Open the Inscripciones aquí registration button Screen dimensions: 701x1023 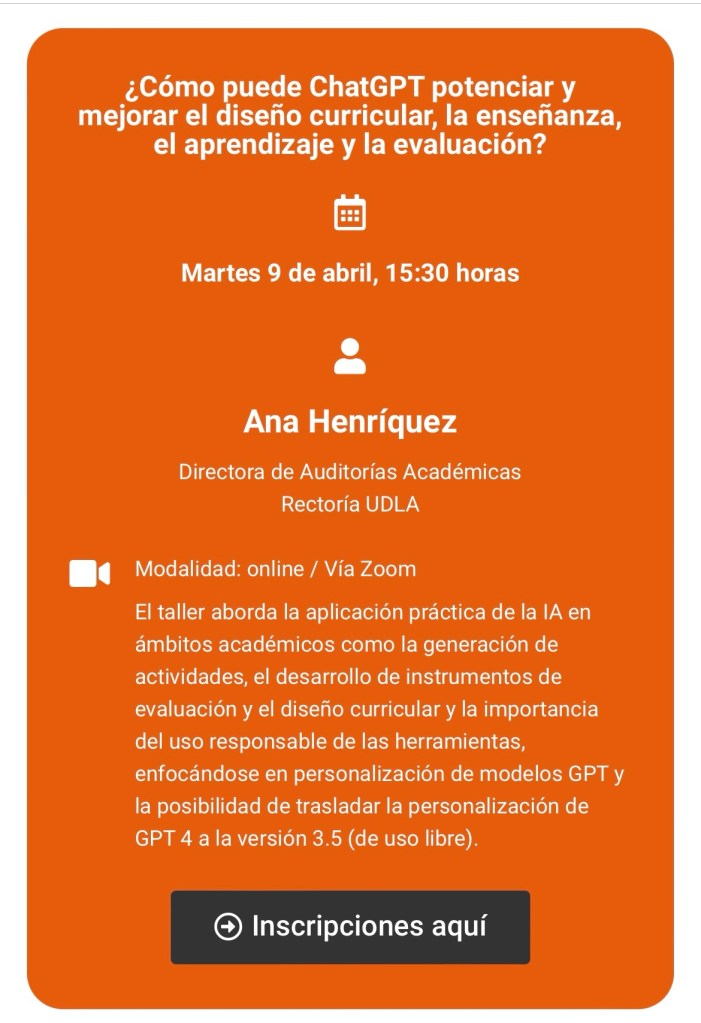[x=350, y=926]
